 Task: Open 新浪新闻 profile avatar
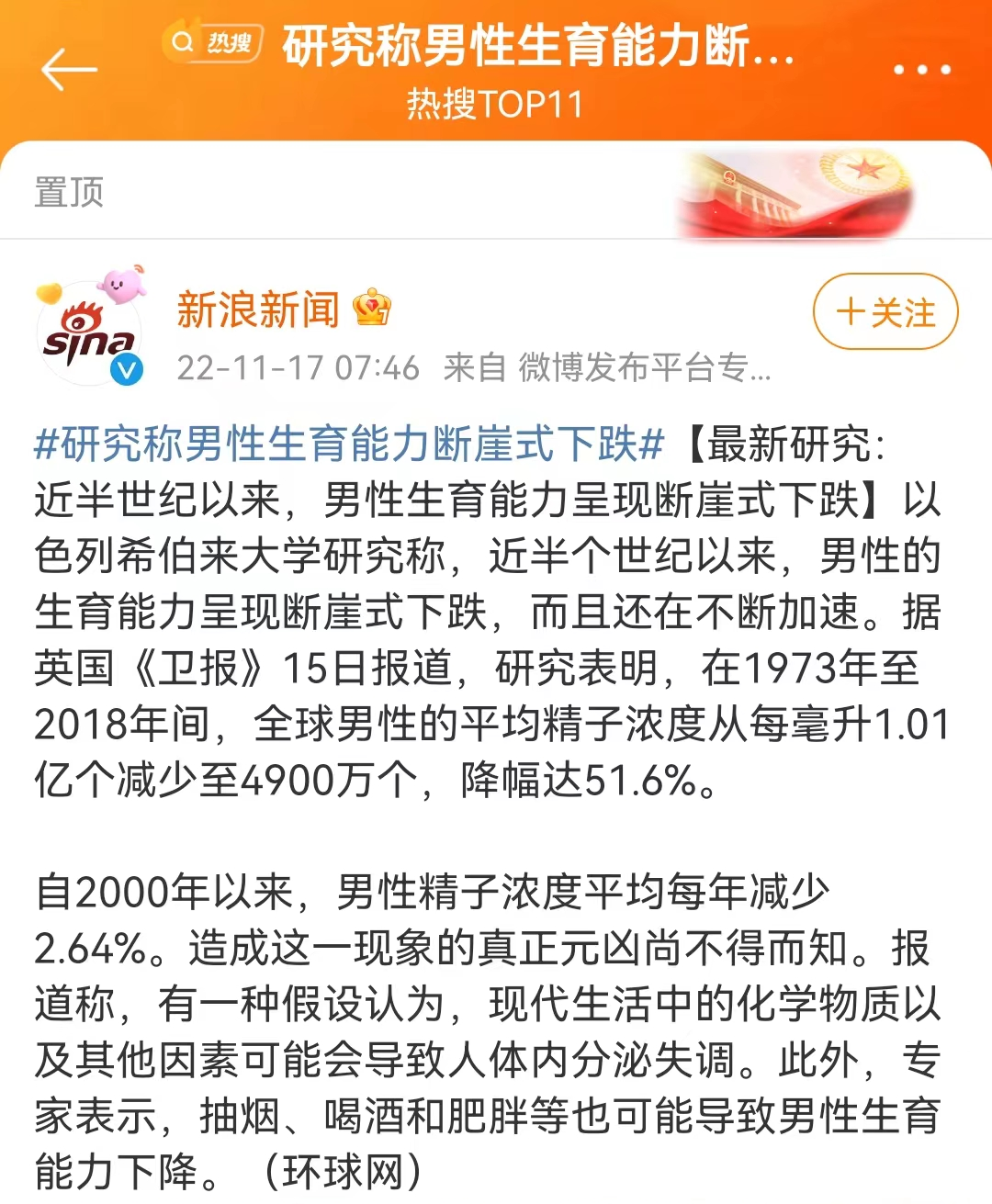(90, 332)
